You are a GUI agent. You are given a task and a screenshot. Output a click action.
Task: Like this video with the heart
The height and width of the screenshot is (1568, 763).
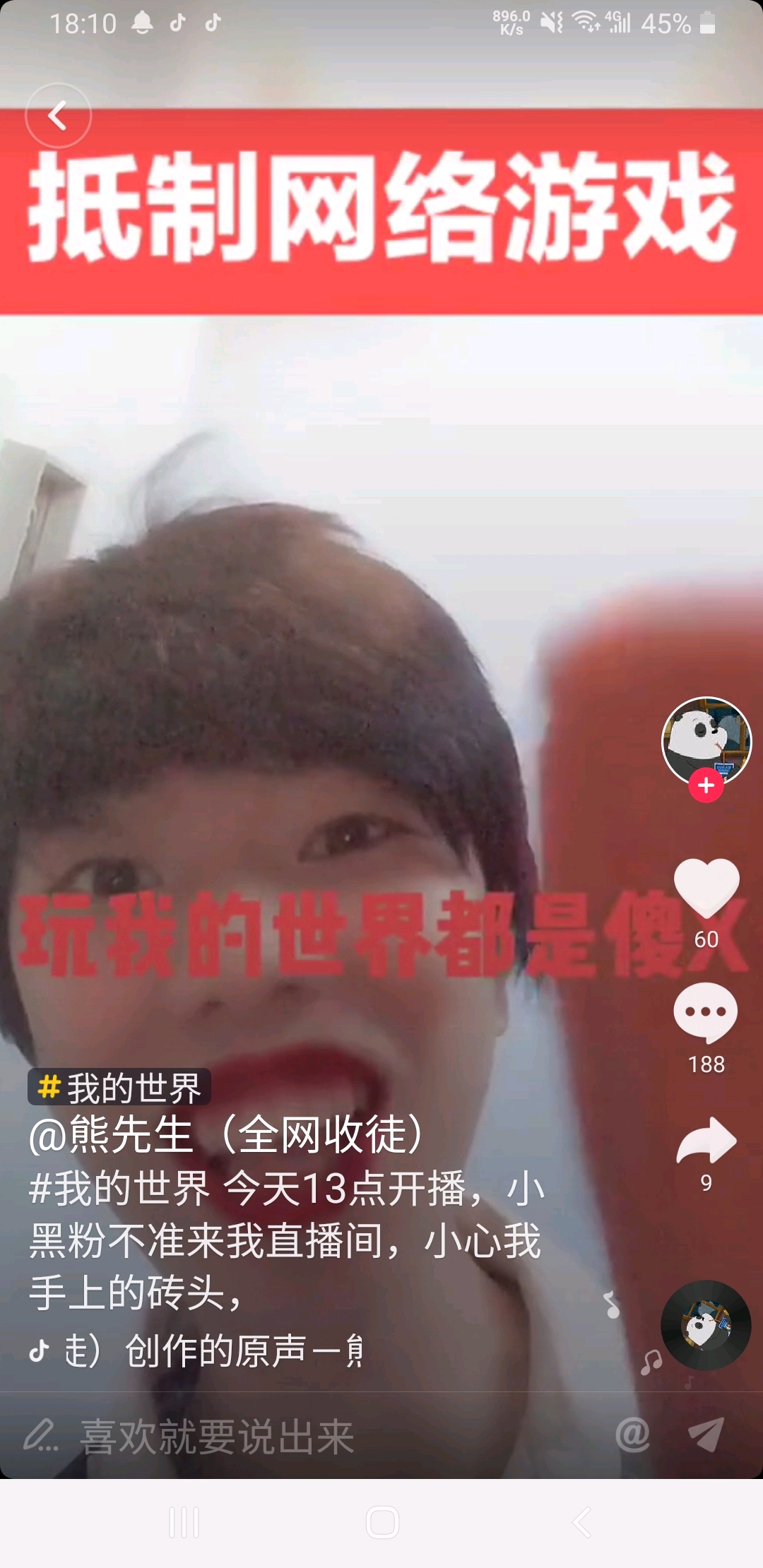click(706, 887)
